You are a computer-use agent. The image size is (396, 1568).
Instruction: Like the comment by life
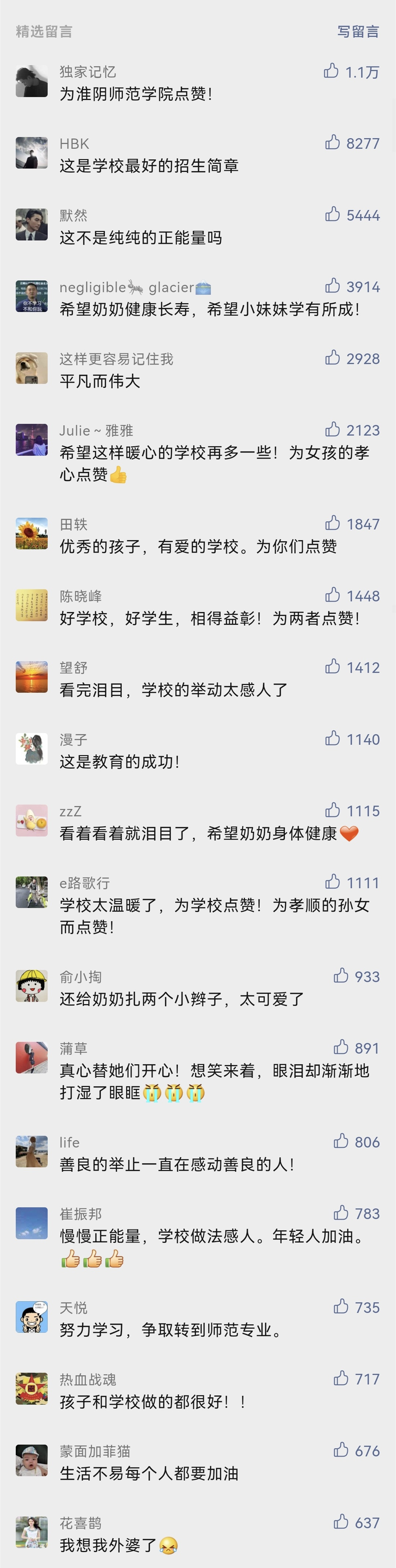point(341,1141)
